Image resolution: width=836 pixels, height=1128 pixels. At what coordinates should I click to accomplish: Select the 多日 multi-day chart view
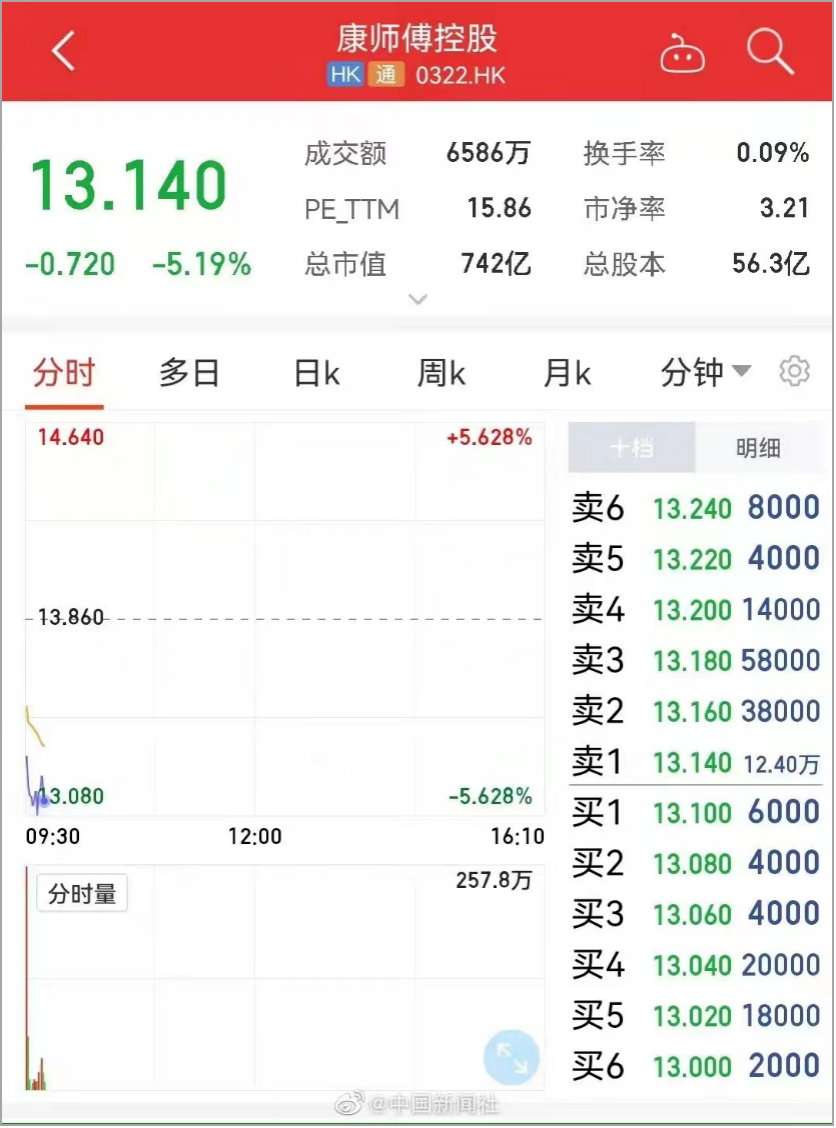(189, 371)
